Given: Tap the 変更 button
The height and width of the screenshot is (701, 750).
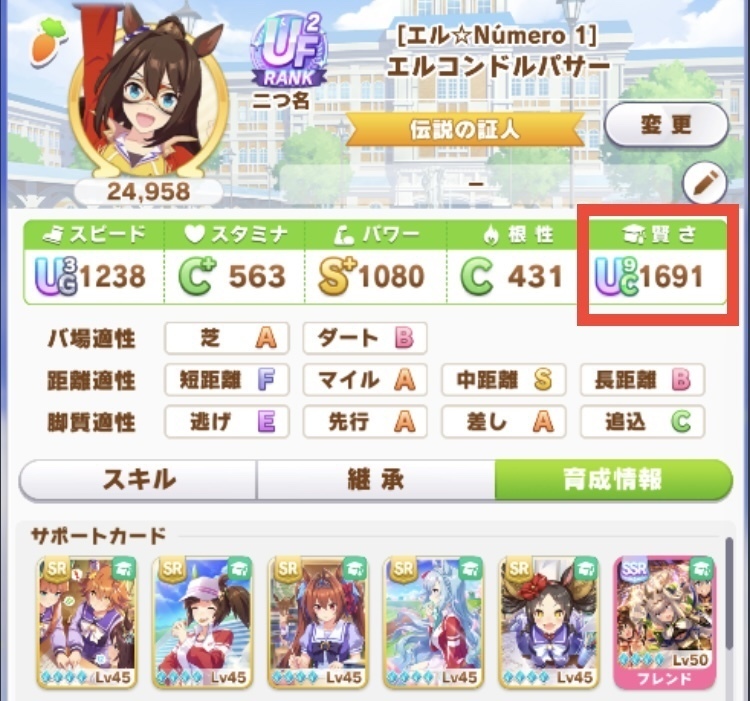Looking at the screenshot, I should pos(666,127).
